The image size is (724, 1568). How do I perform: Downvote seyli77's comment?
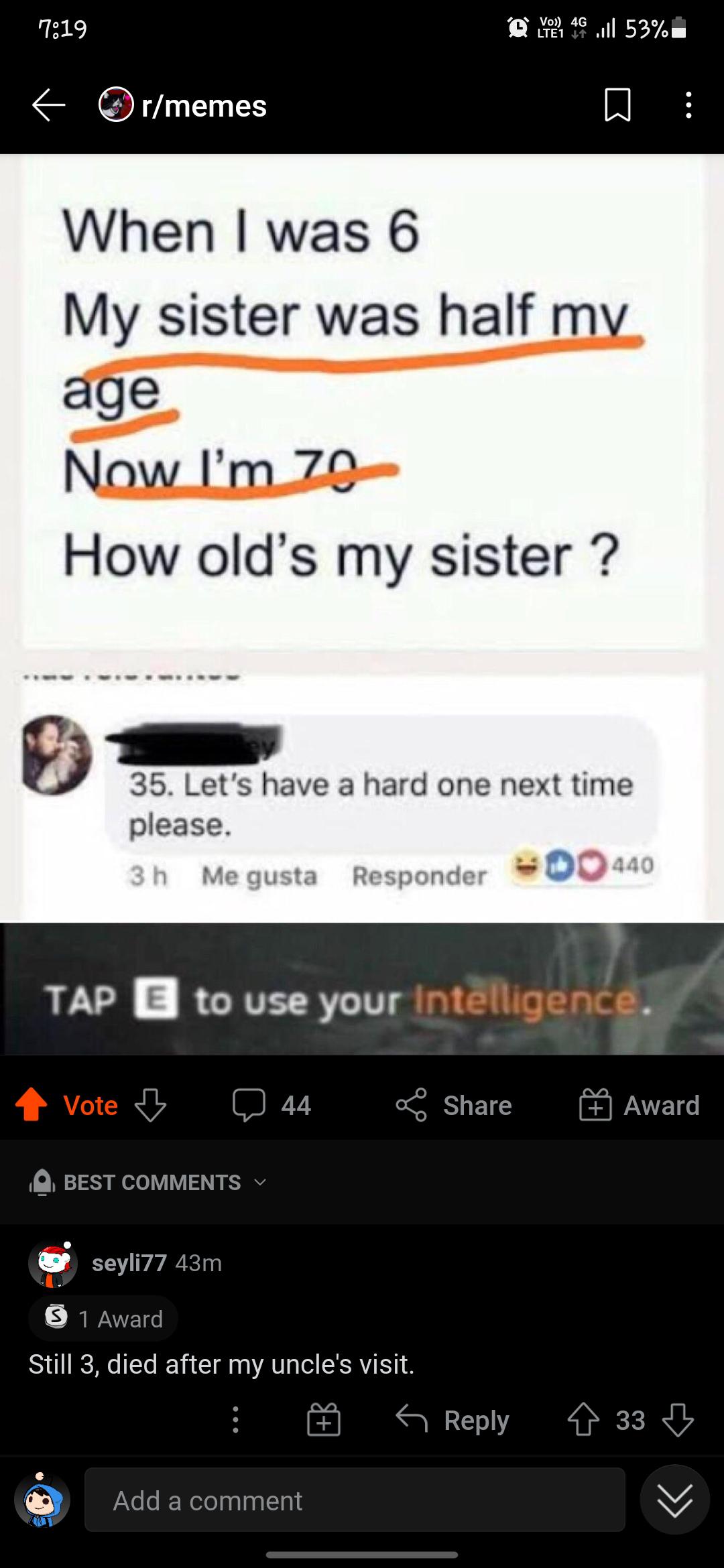click(678, 1420)
